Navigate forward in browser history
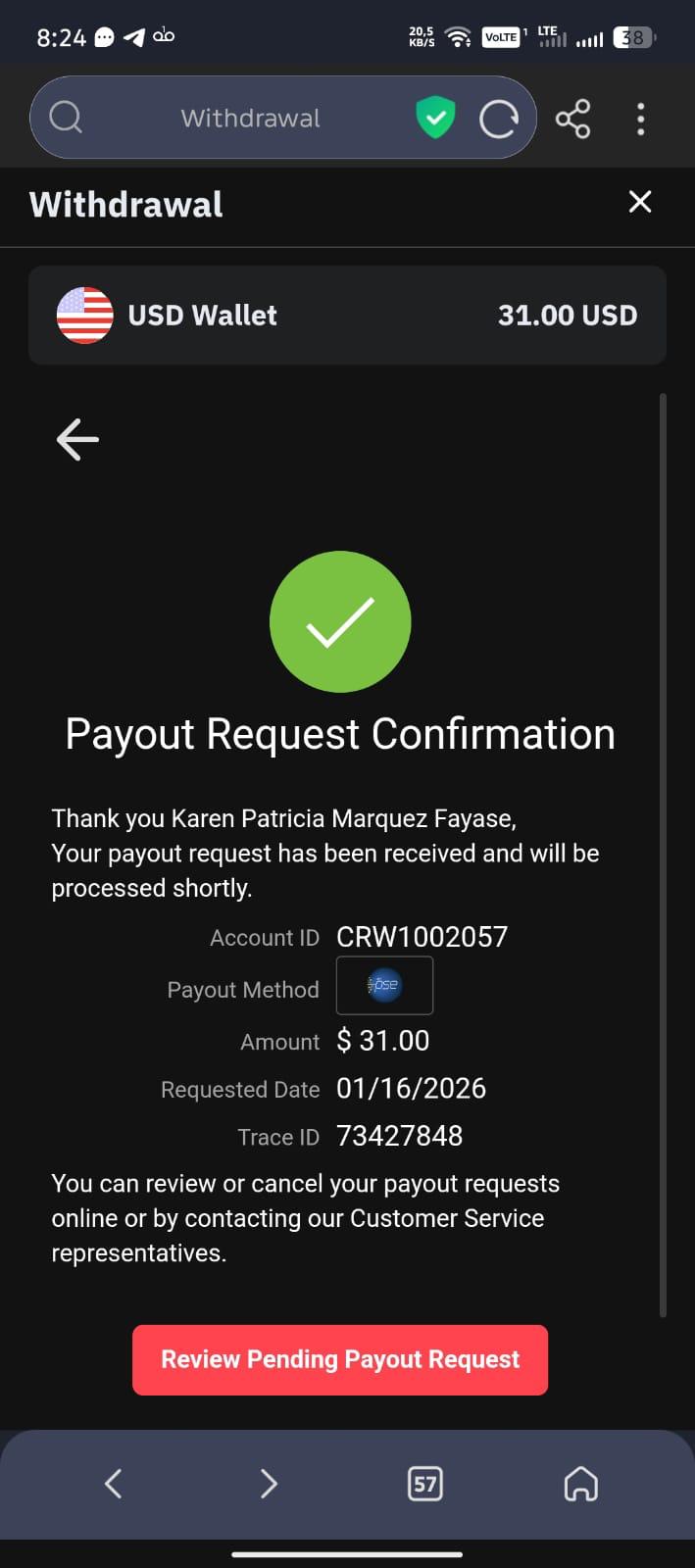This screenshot has height=1568, width=695. 269,1483
